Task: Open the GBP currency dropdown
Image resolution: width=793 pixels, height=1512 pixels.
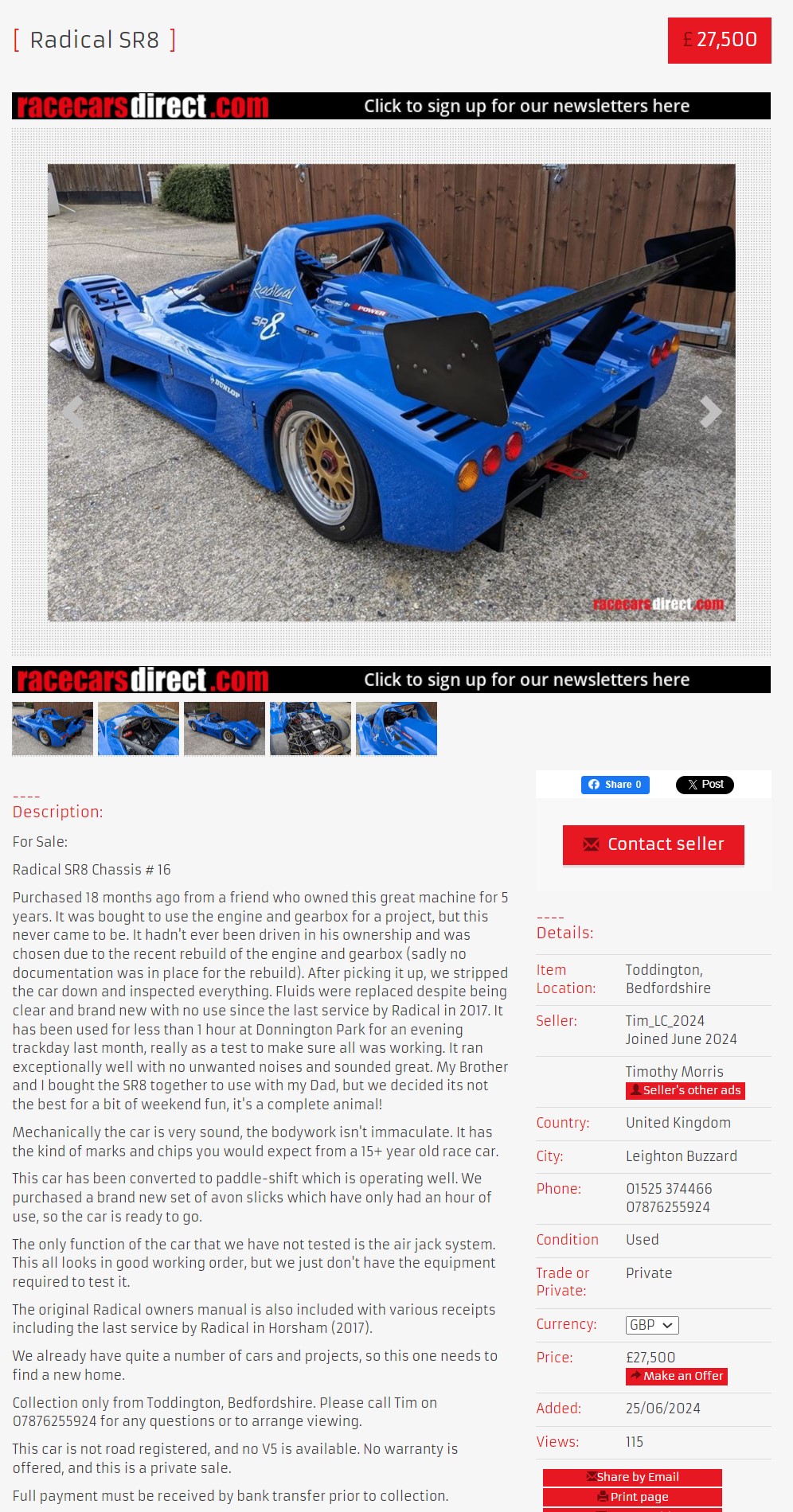Action: point(652,1325)
